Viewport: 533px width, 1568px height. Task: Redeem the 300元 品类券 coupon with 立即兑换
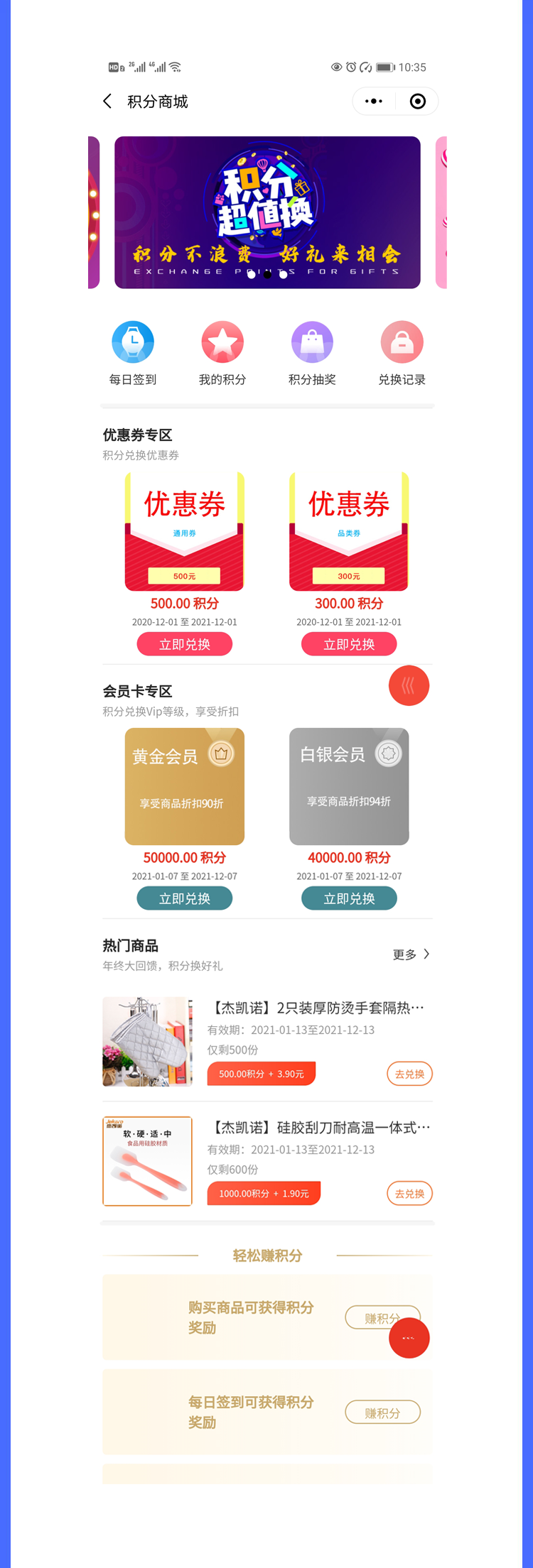tap(349, 644)
